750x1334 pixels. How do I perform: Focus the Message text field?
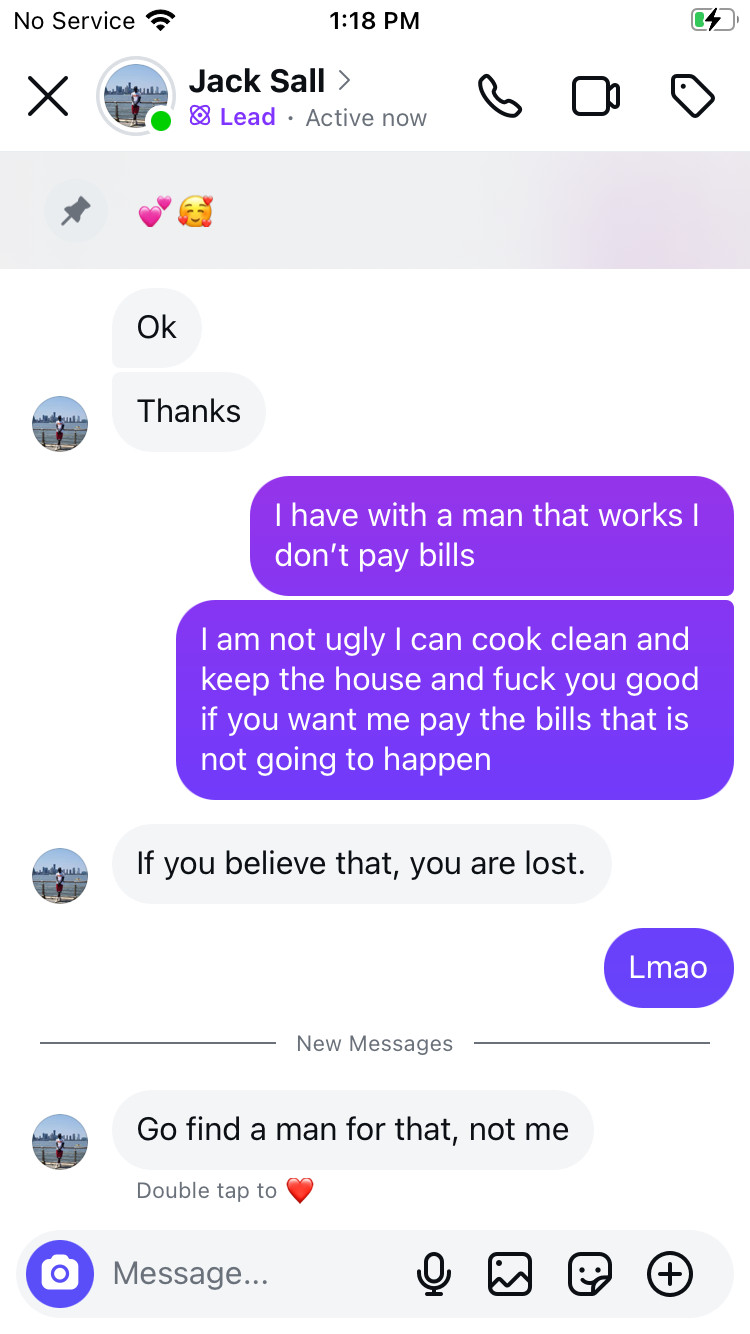pyautogui.click(x=250, y=1273)
